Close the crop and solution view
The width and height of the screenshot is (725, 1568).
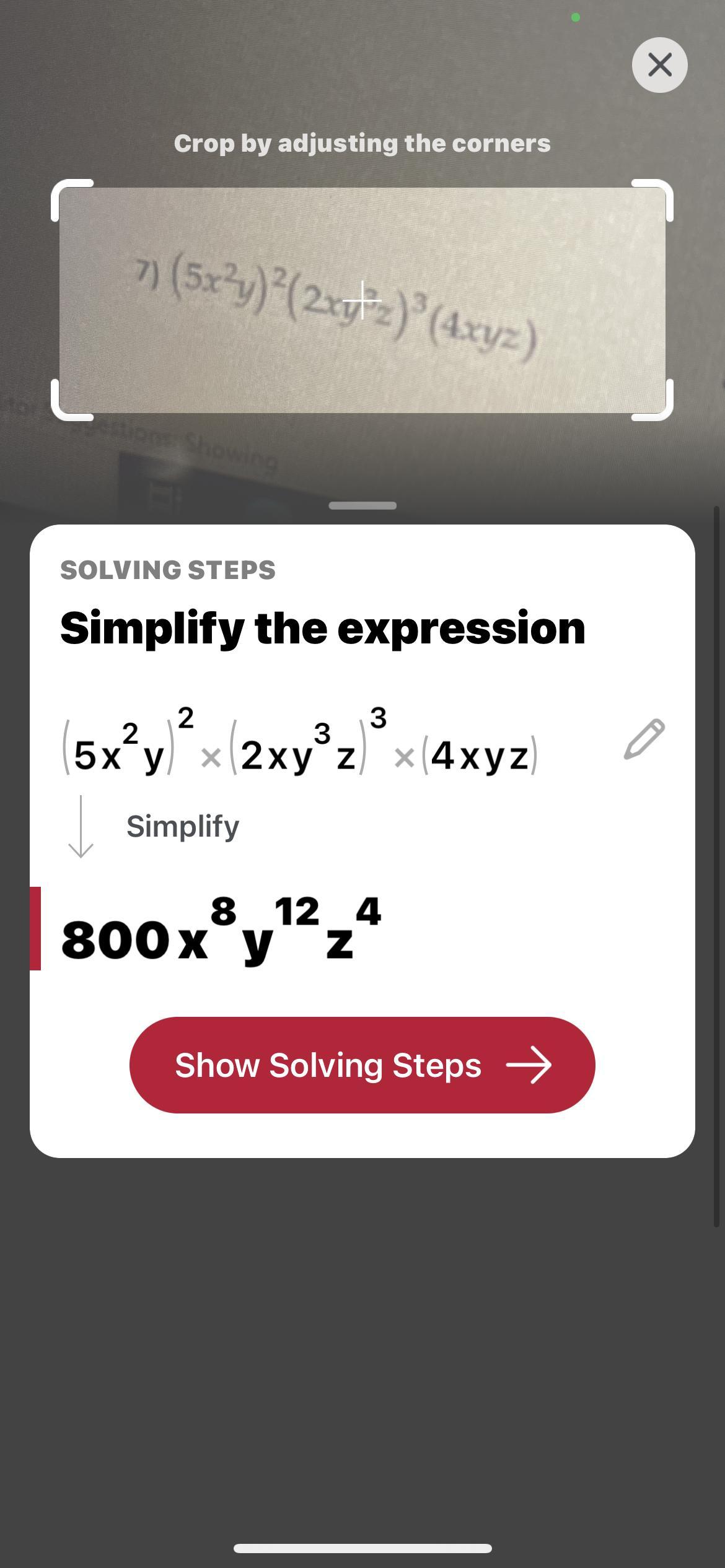pos(659,65)
